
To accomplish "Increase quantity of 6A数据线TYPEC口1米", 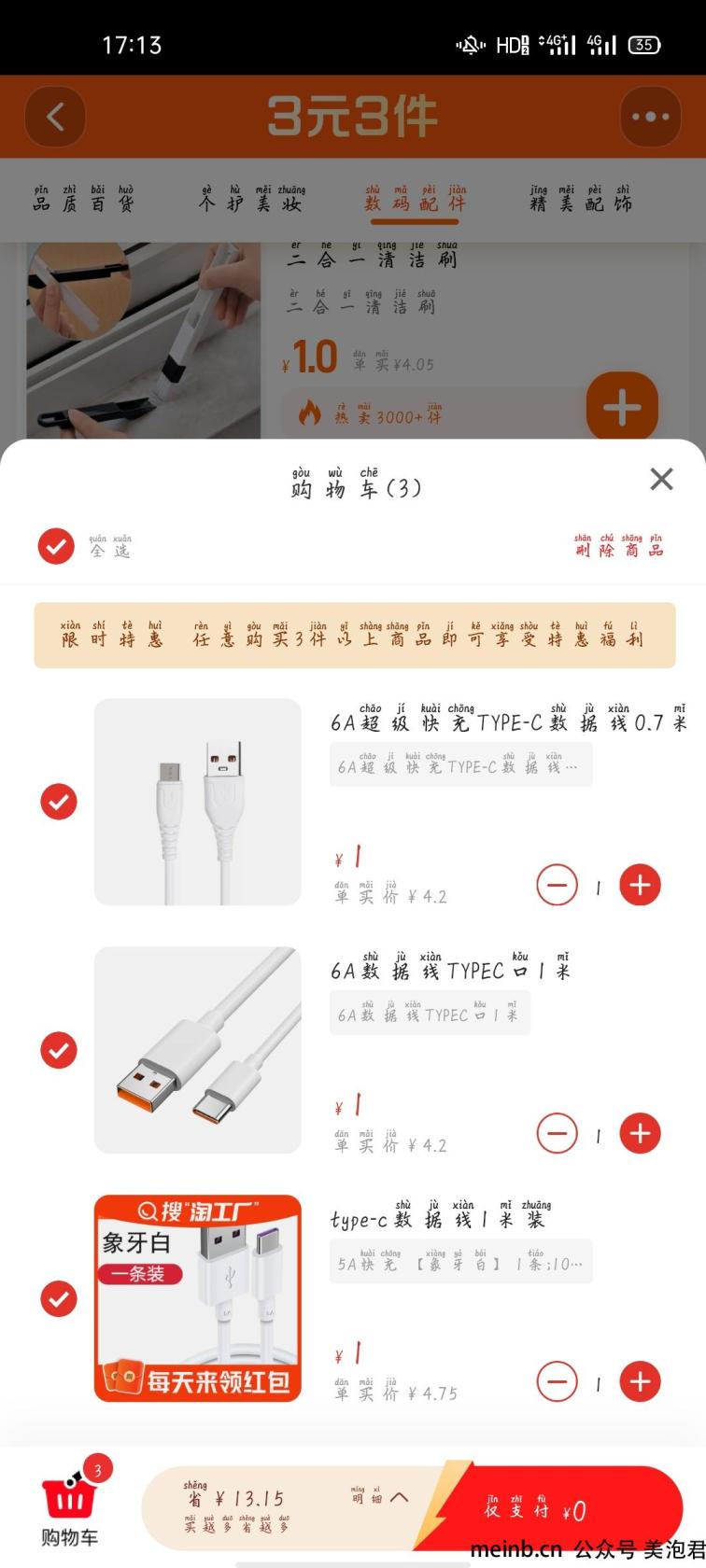I will click(x=640, y=1133).
